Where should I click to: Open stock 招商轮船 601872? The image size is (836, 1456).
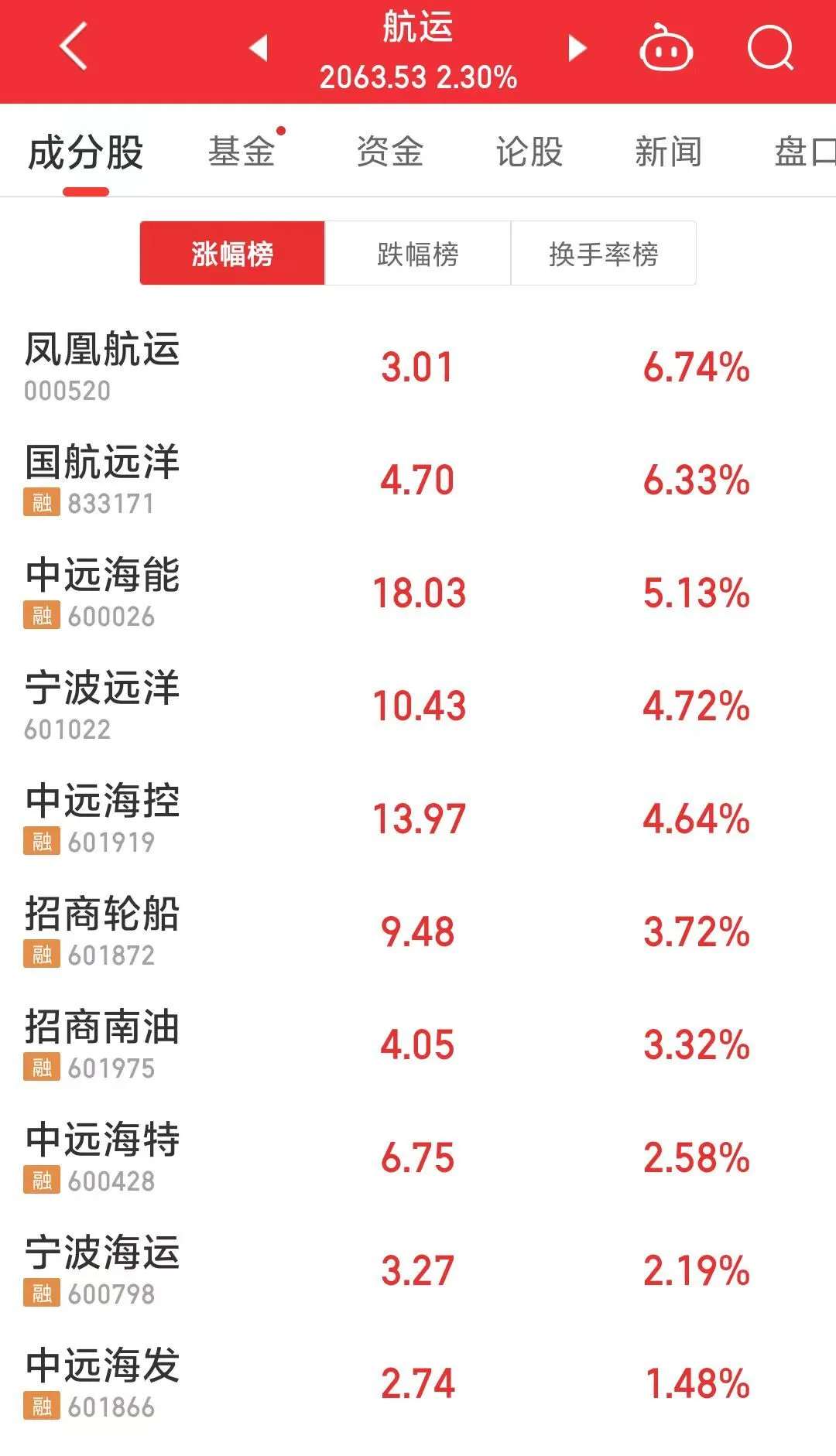(x=102, y=931)
